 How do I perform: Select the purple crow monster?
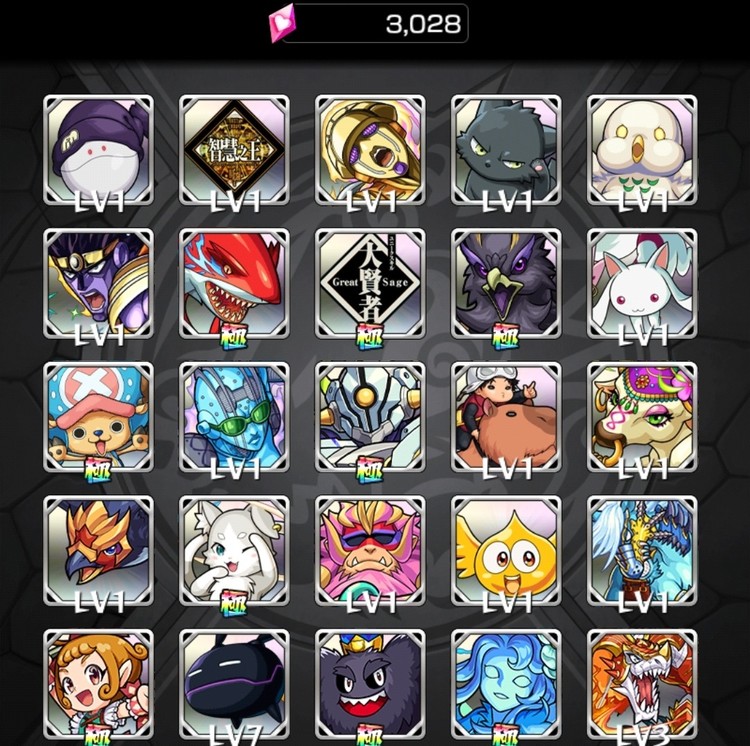pyautogui.click(x=506, y=283)
